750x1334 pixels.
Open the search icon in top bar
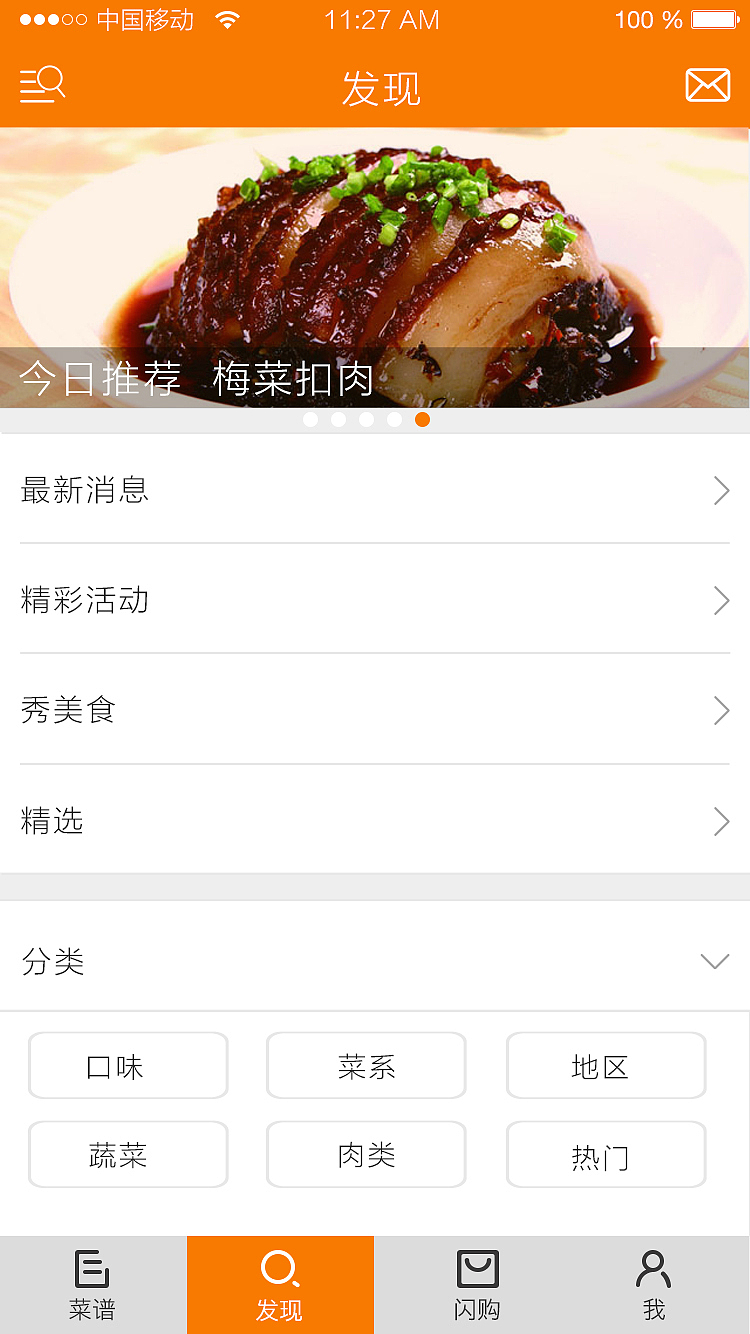point(42,84)
